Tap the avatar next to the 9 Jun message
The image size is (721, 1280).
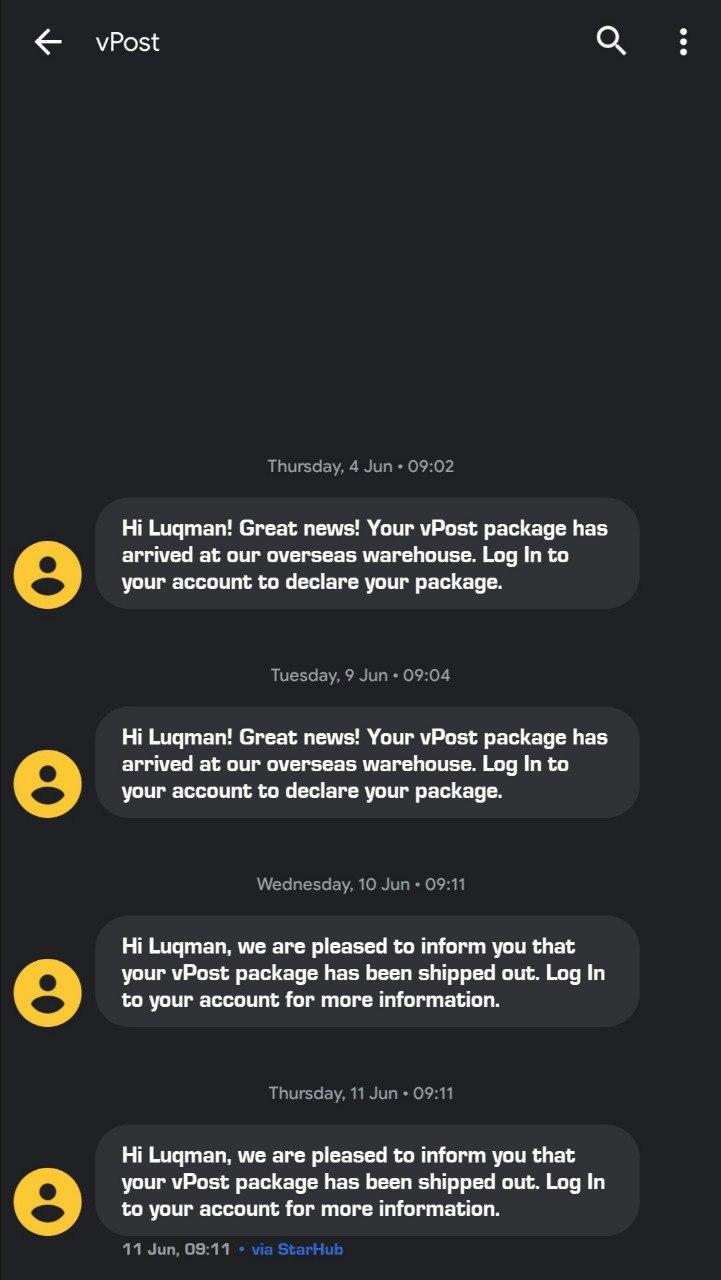46,782
